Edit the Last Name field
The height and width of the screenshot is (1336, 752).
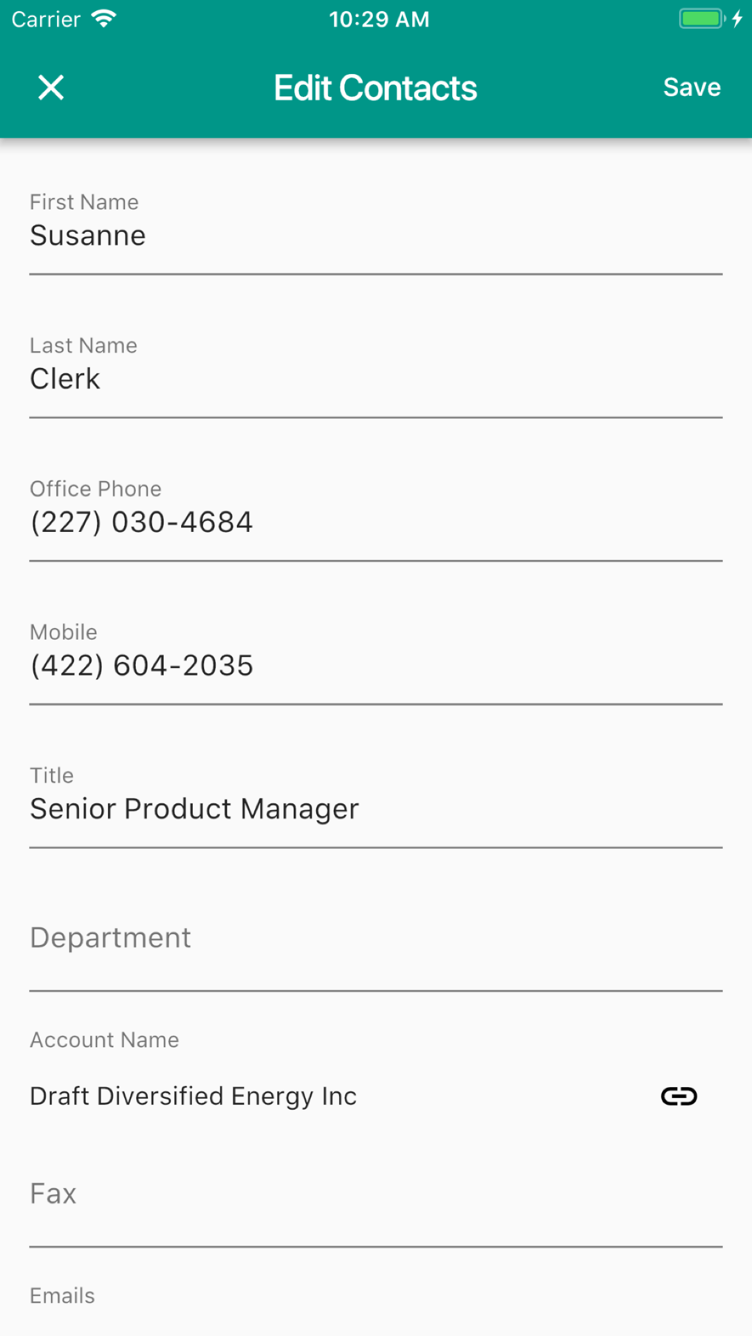click(376, 376)
